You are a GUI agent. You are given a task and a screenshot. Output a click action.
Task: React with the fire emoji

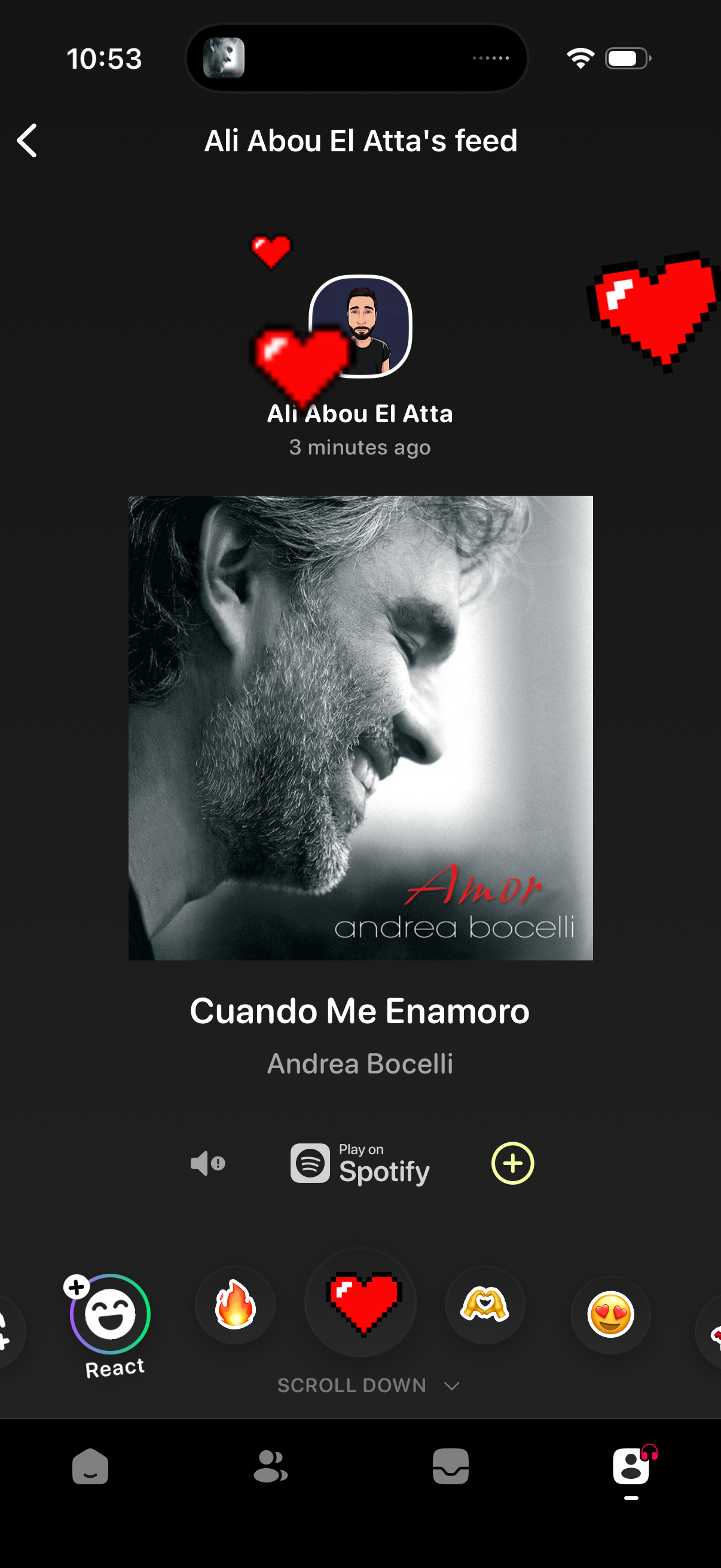coord(235,1304)
